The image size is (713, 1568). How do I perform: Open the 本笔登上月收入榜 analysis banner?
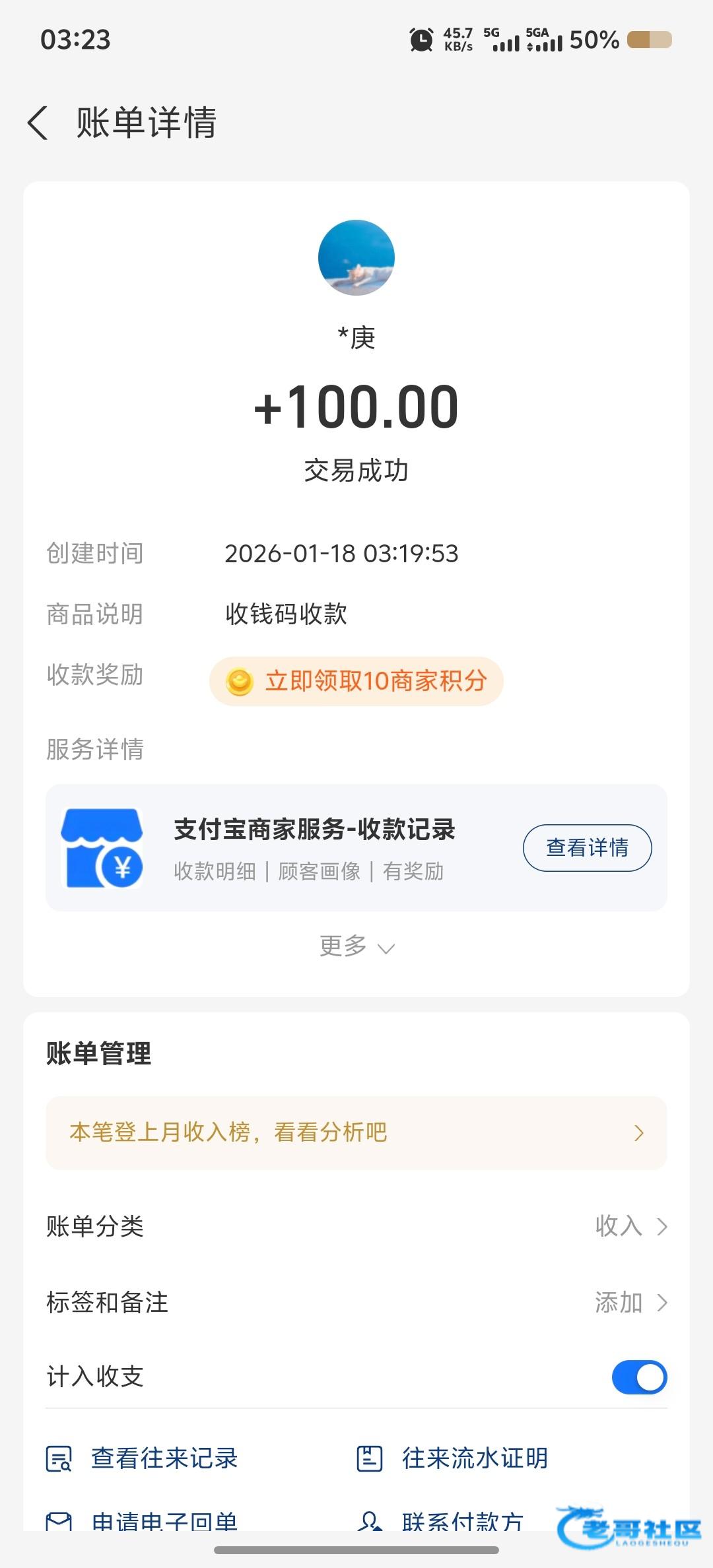tap(356, 1132)
